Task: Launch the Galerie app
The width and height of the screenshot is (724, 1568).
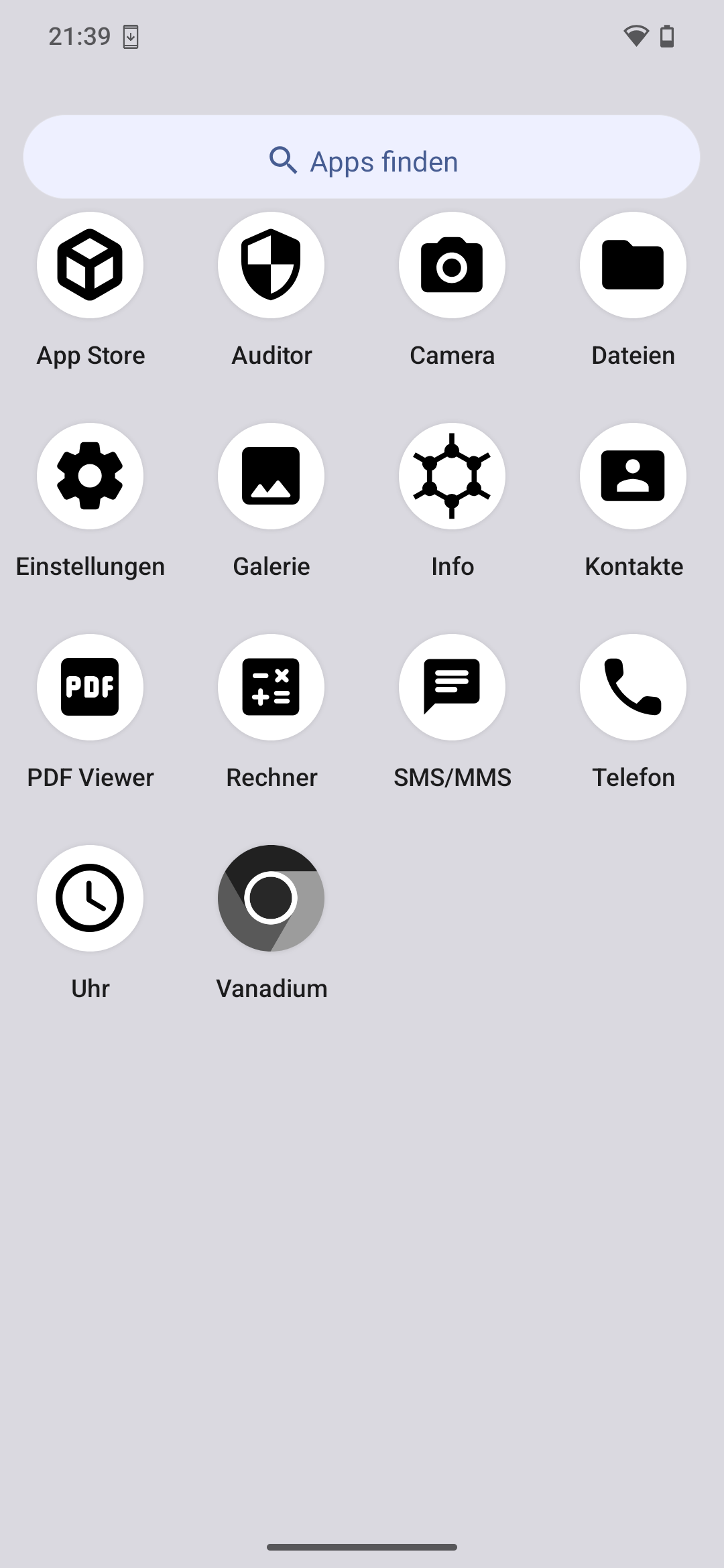Action: pyautogui.click(x=271, y=476)
